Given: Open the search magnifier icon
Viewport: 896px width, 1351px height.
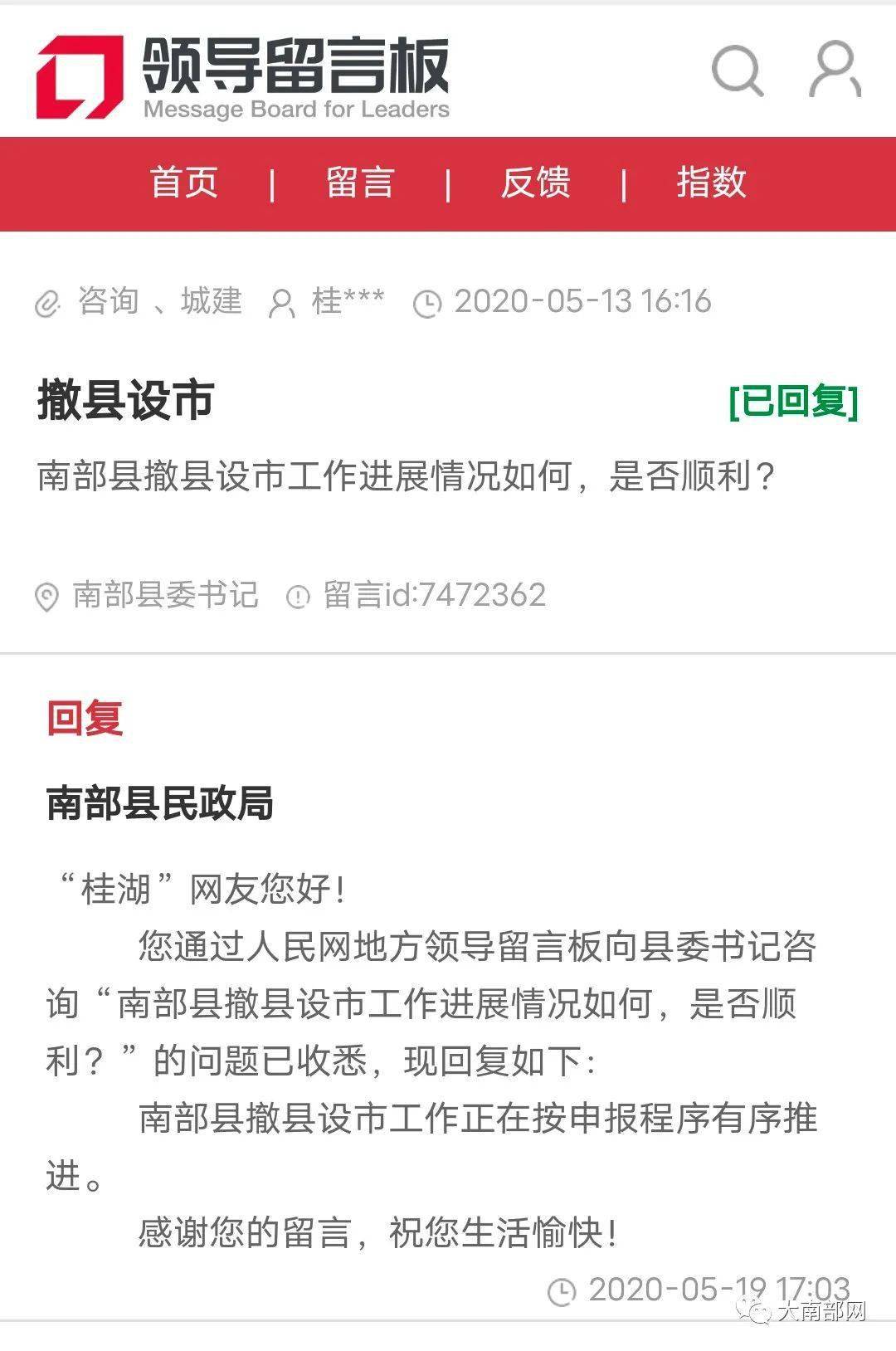Looking at the screenshot, I should 737,70.
